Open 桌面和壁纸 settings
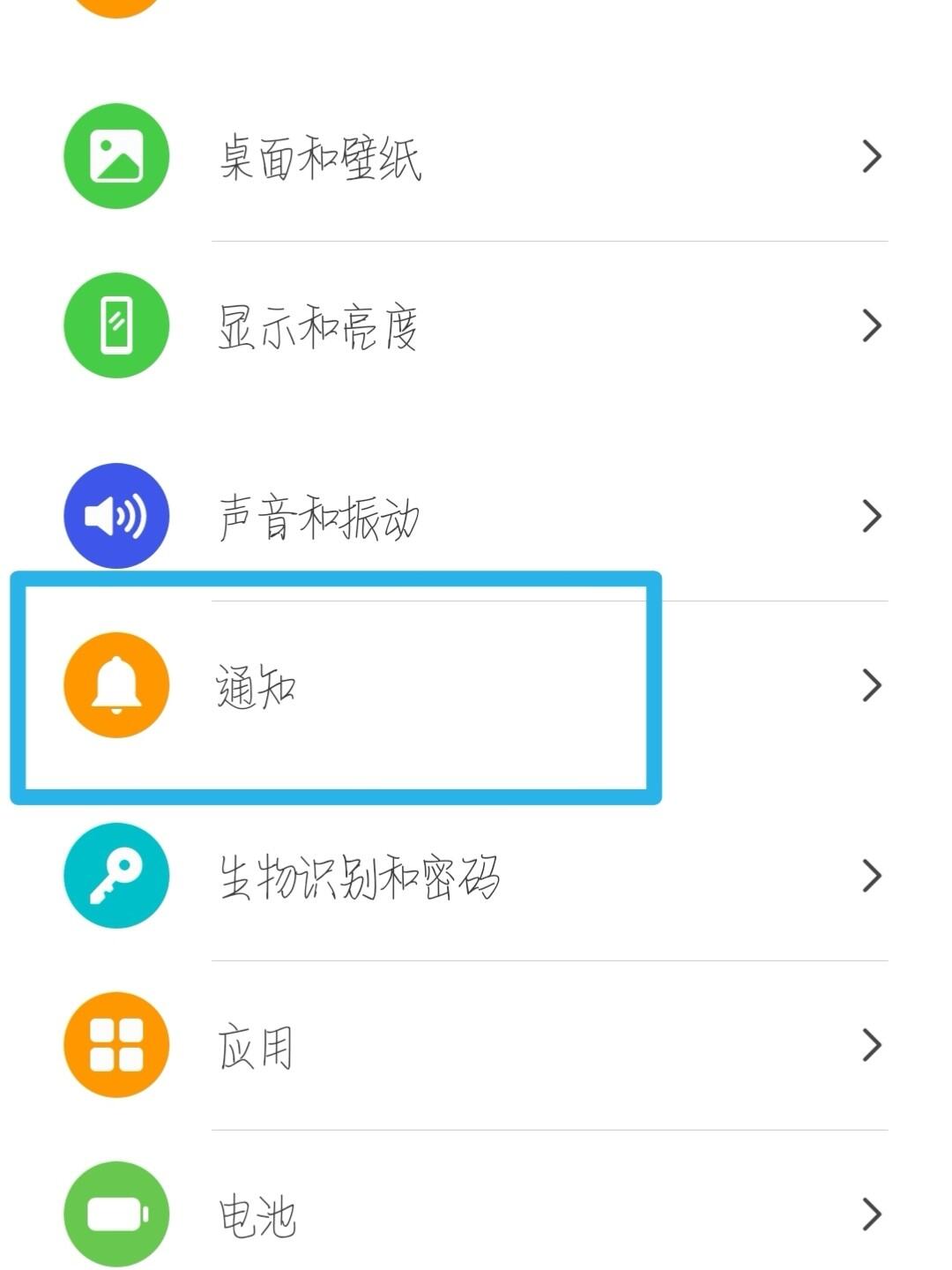Viewport: 952px width, 1270px height. point(320,157)
